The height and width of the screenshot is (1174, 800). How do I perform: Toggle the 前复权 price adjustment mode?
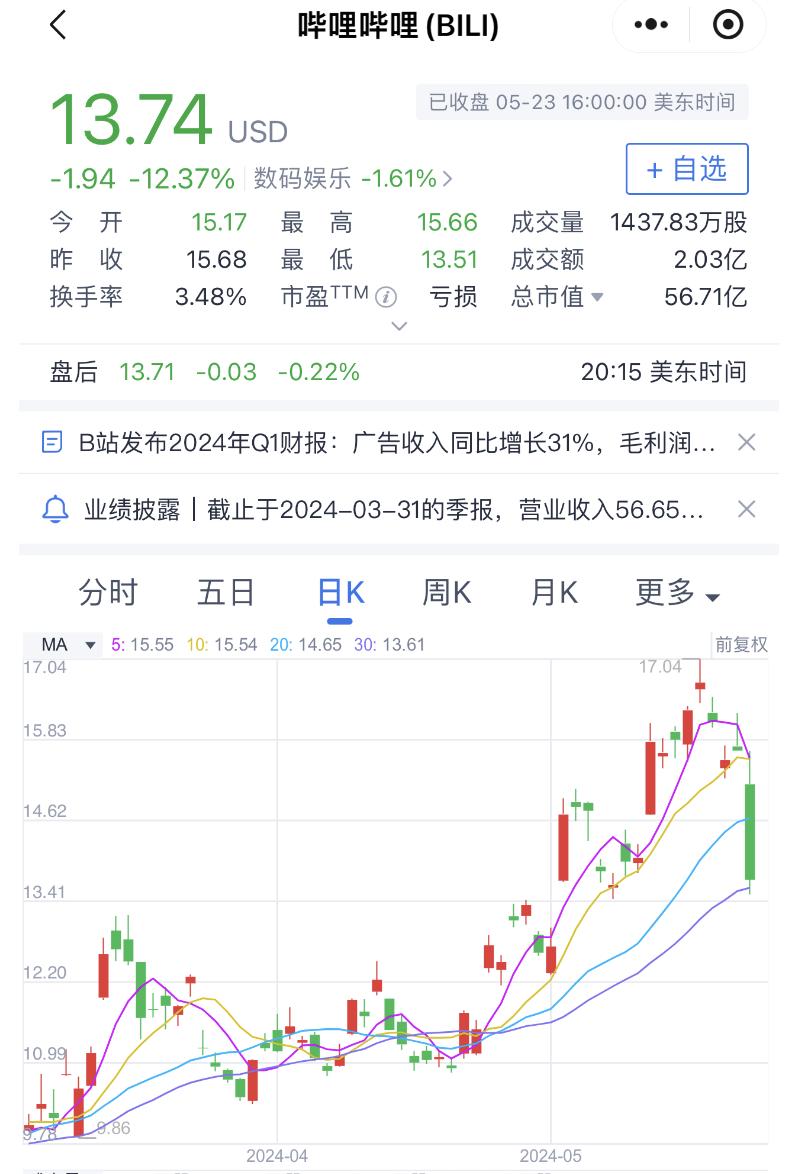pyautogui.click(x=740, y=645)
